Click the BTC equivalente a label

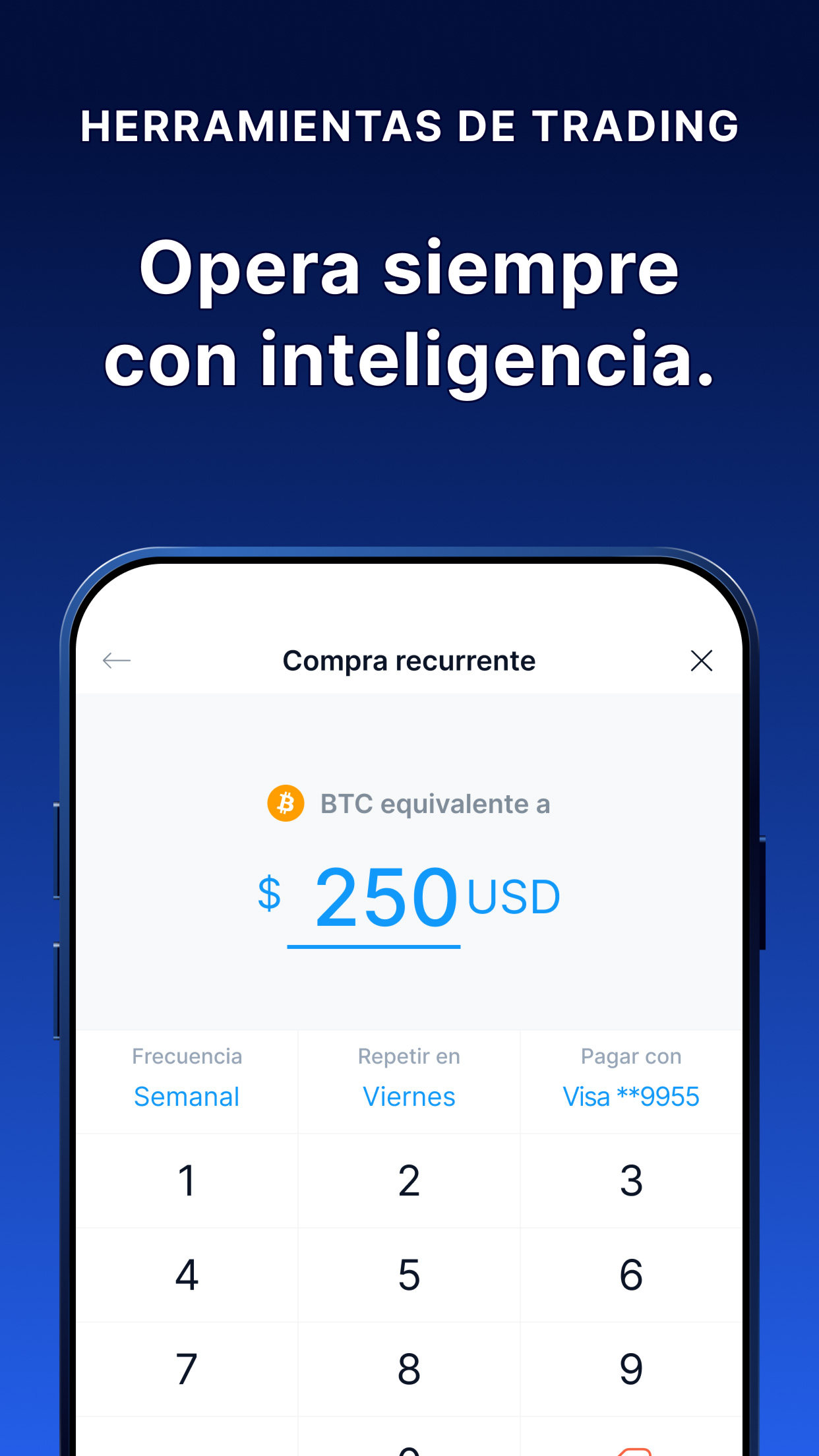(435, 803)
